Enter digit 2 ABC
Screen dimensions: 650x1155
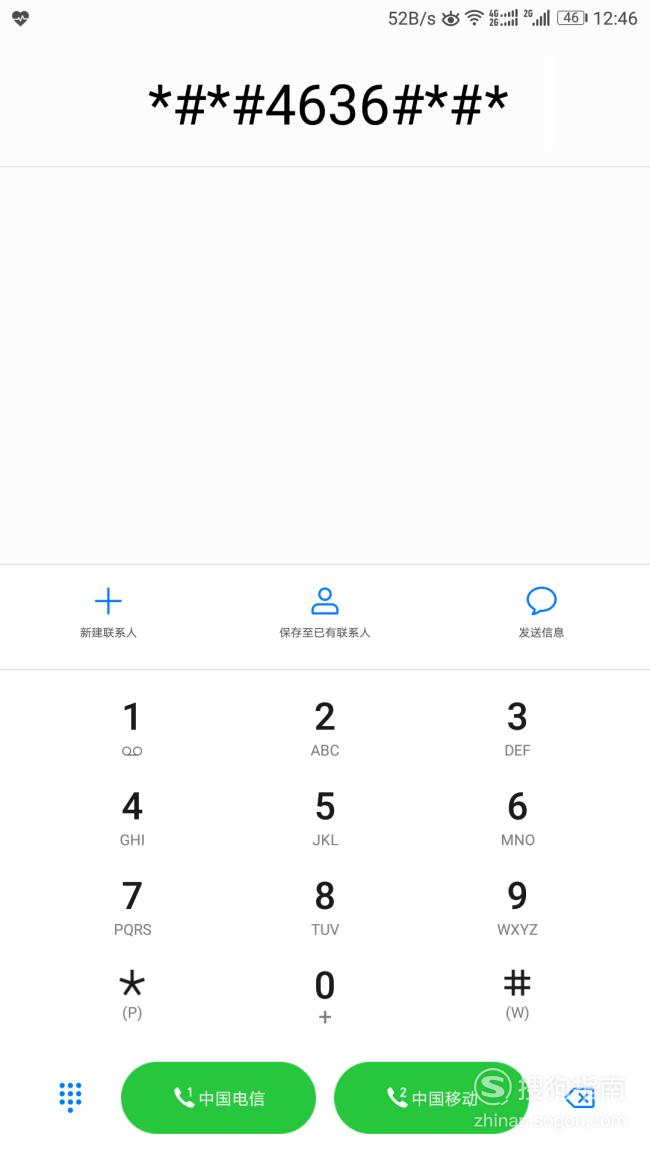[x=325, y=729]
